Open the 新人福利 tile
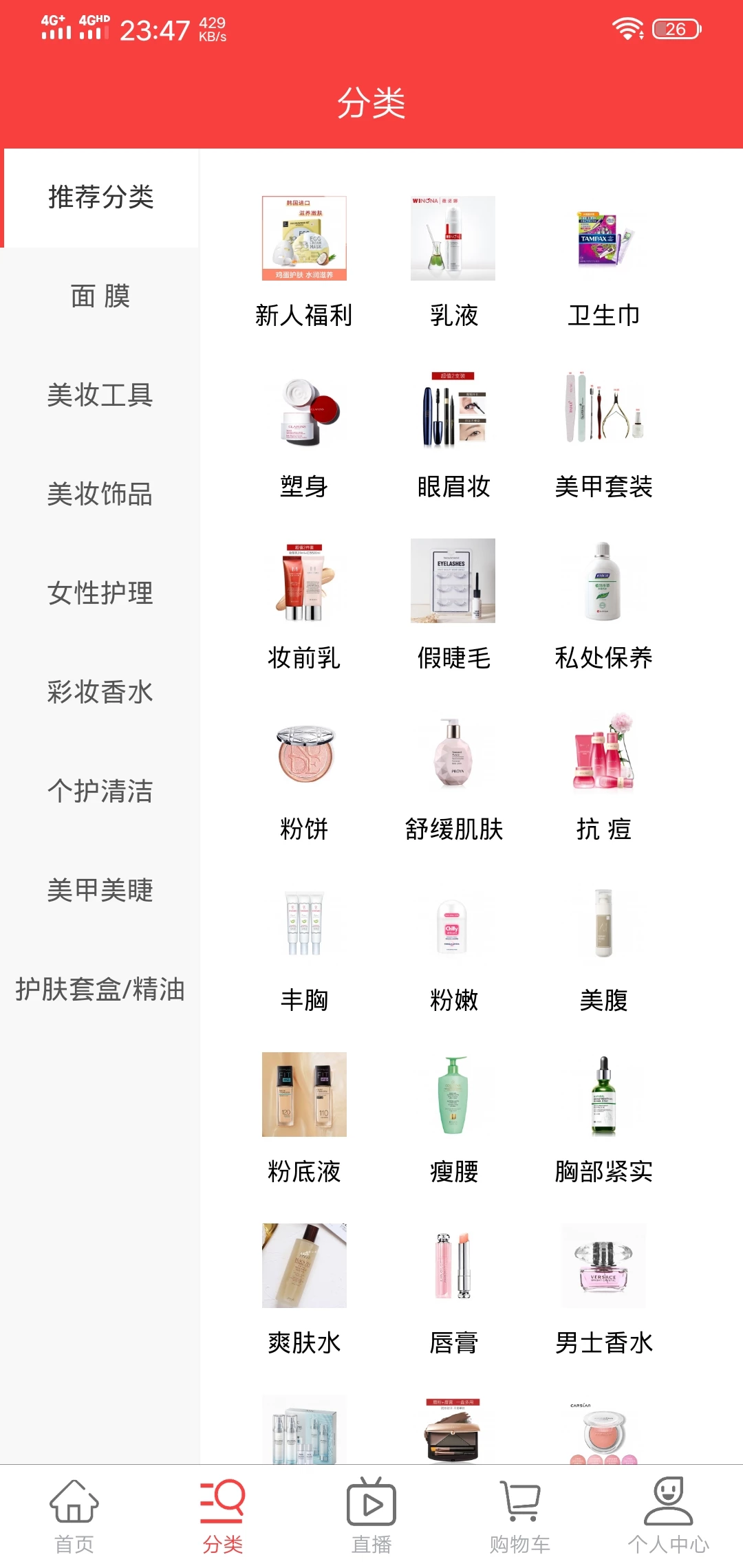Image resolution: width=743 pixels, height=1568 pixels. (x=304, y=258)
